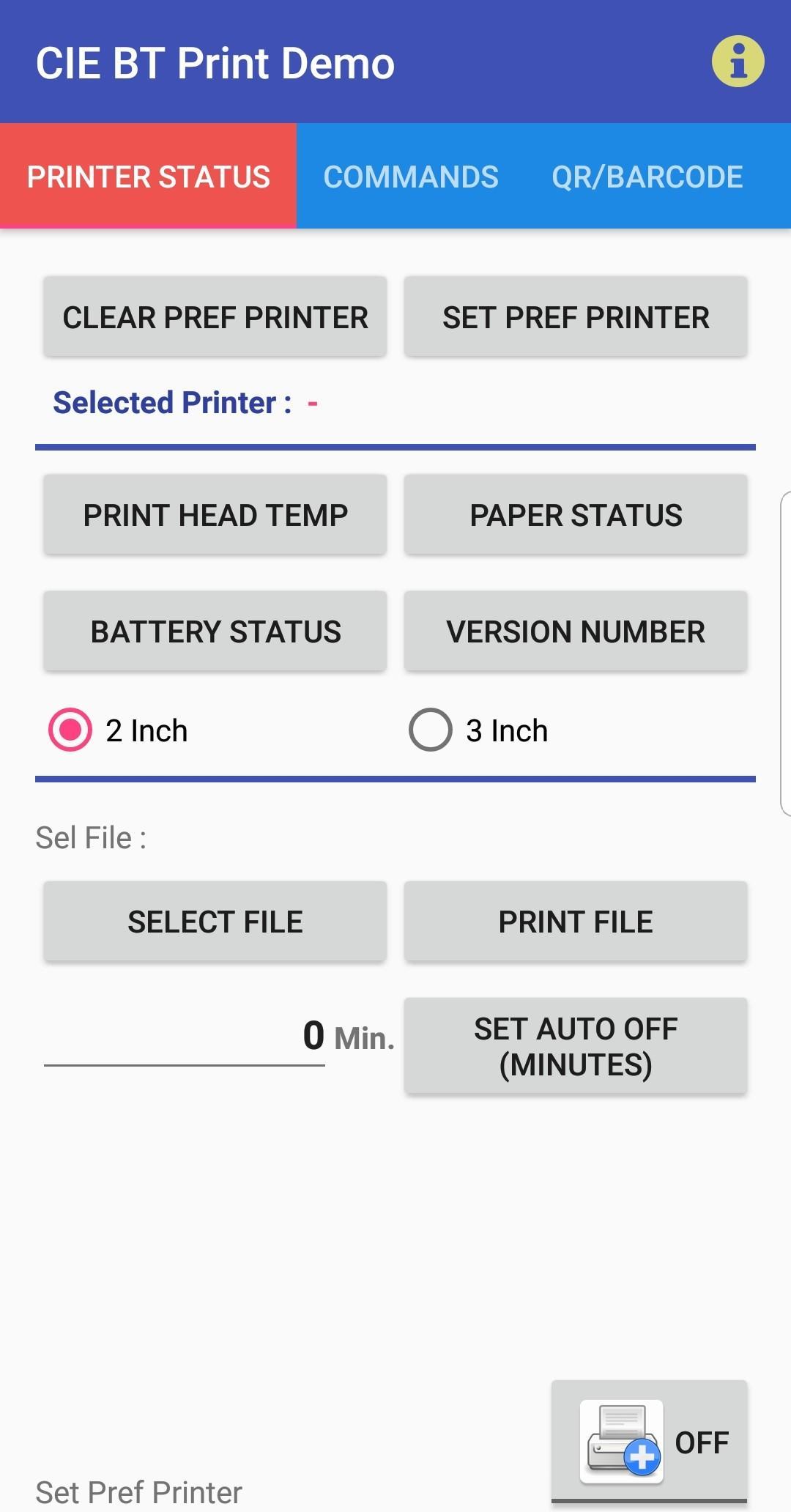Select the 3 Inch paper width radio button

(x=431, y=729)
